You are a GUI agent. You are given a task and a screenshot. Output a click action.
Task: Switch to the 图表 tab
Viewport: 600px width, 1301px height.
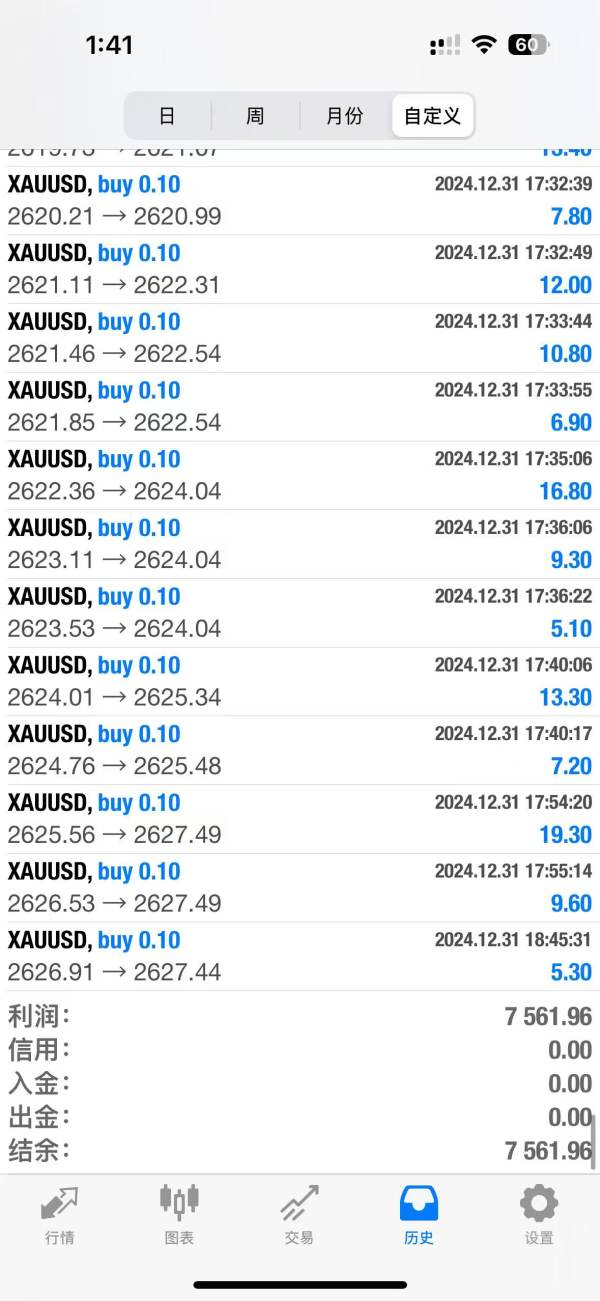point(179,1214)
